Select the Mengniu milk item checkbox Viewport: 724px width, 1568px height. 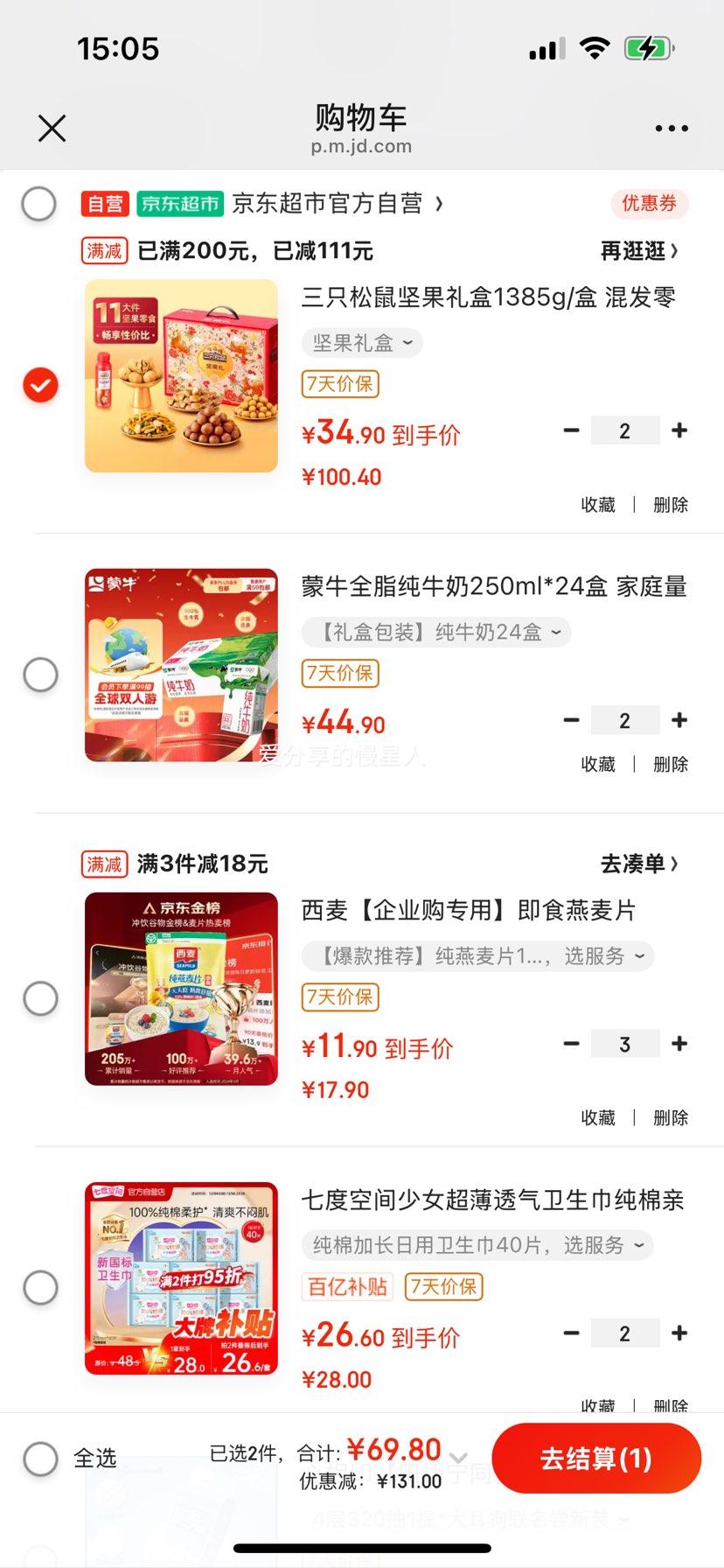click(39, 675)
